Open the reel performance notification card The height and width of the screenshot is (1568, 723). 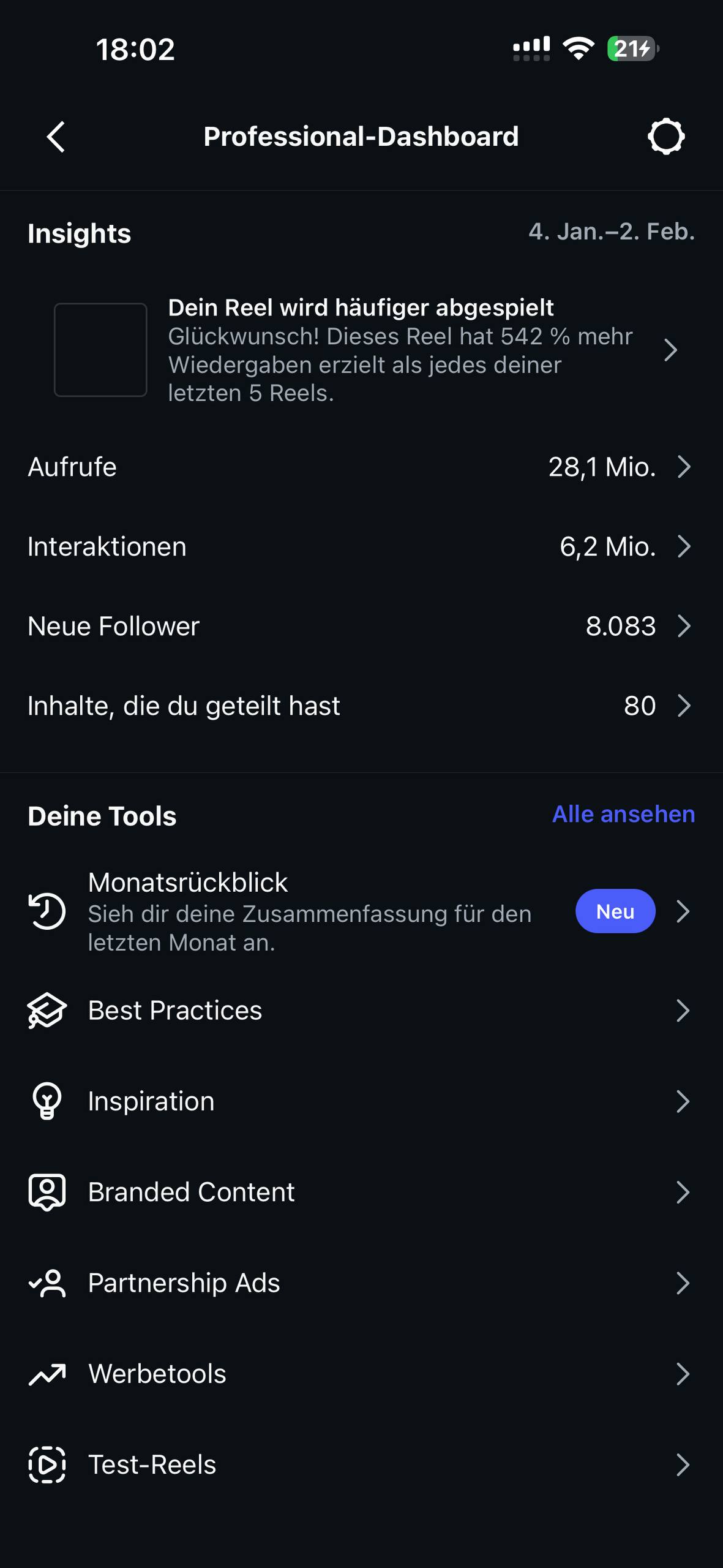click(367, 350)
